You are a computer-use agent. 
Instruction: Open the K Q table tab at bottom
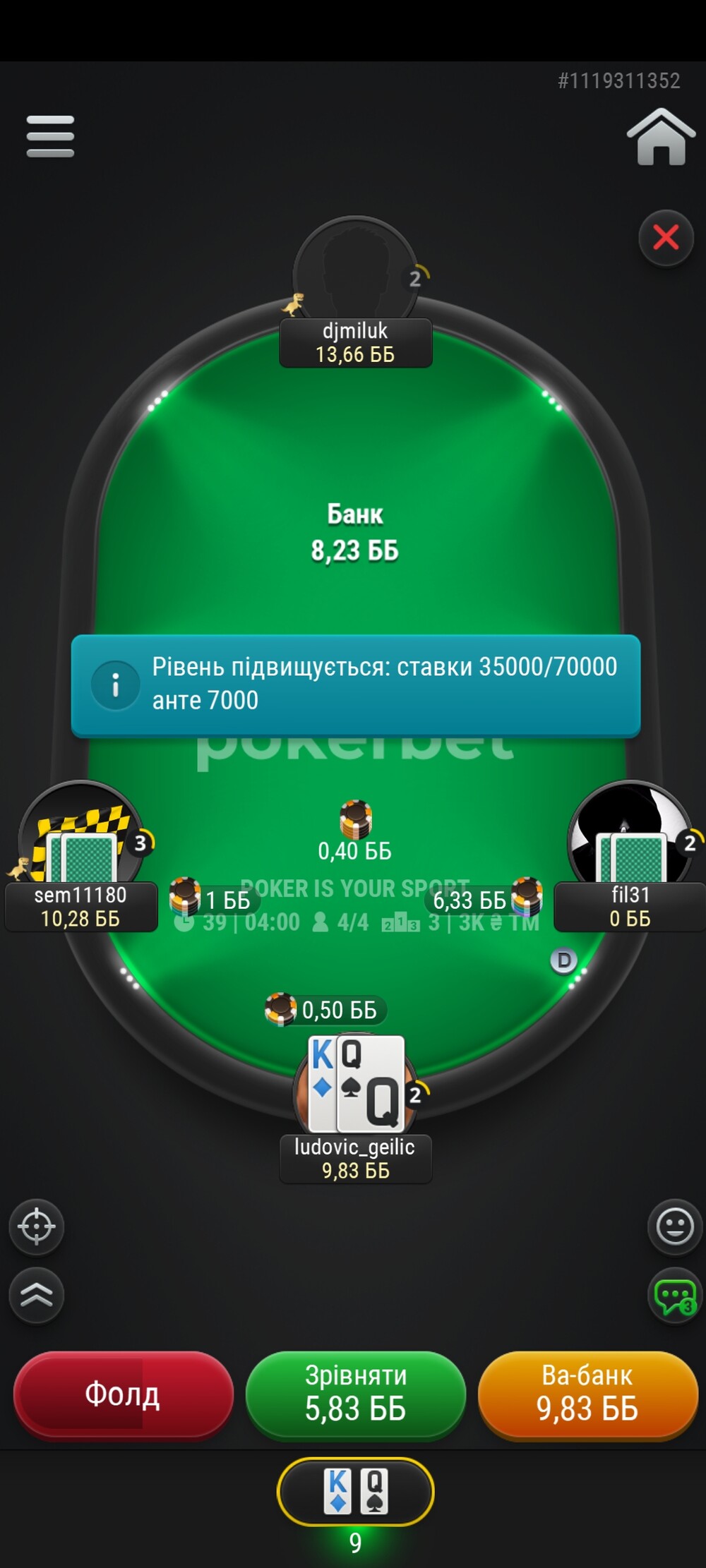pyautogui.click(x=356, y=1492)
